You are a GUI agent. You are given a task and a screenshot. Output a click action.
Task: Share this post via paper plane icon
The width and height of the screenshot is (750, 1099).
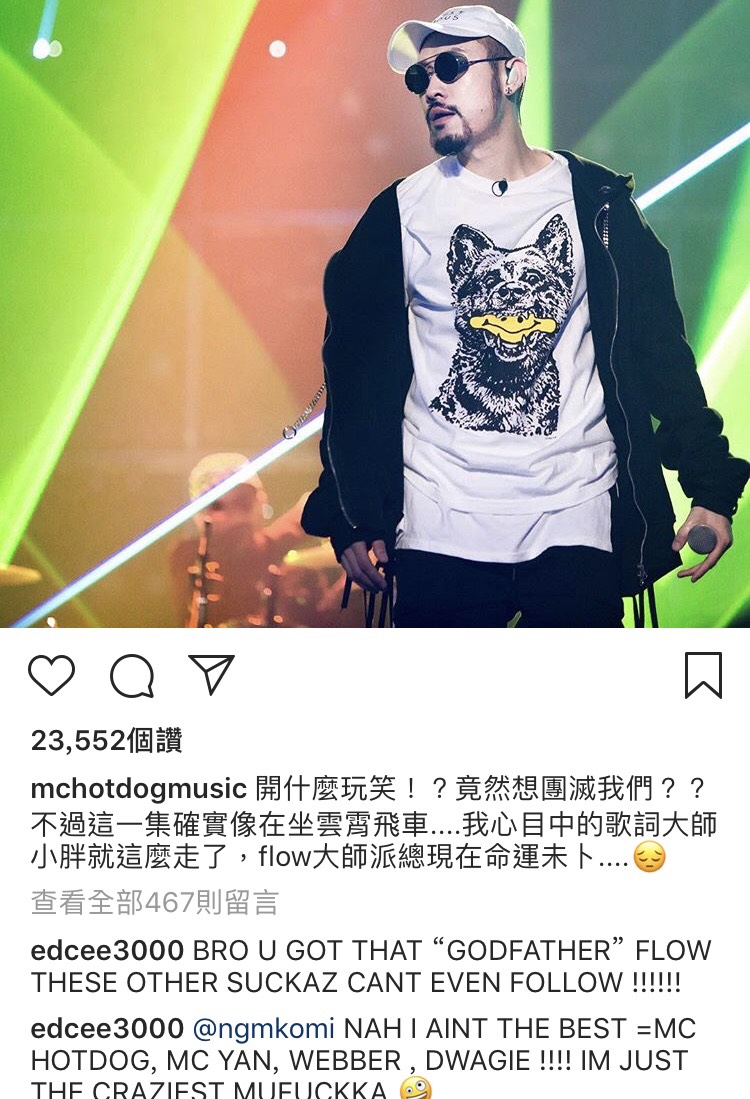pyautogui.click(x=211, y=675)
